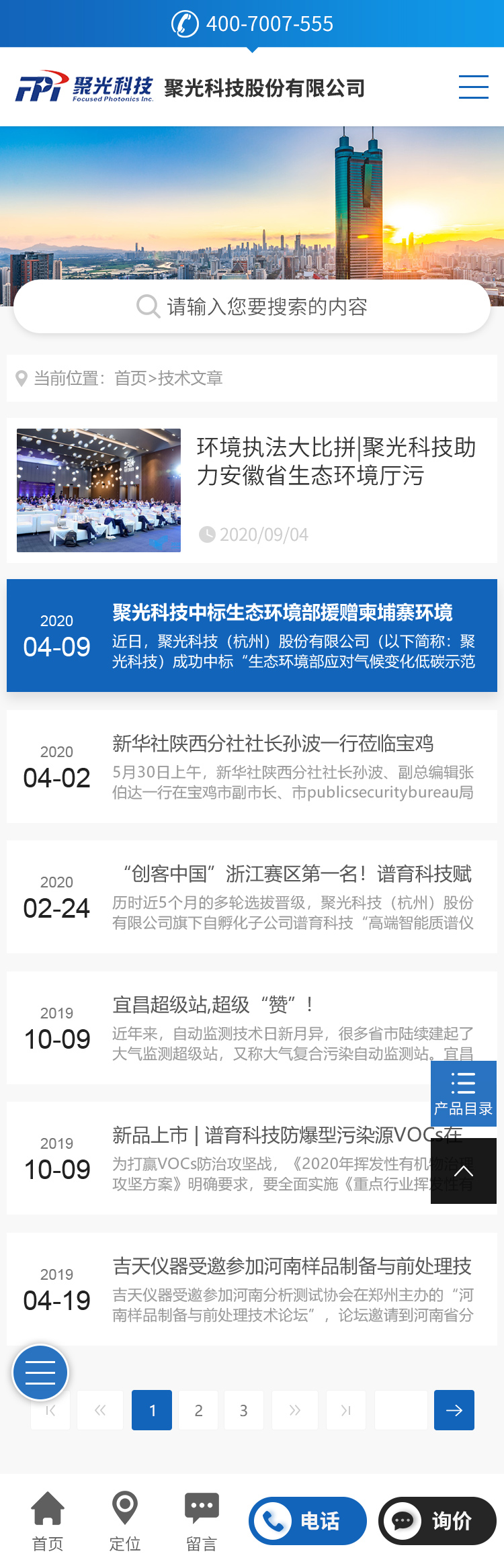Image resolution: width=504 pixels, height=1568 pixels.
Task: Go to the 首页 home tab
Action: coord(48,1522)
